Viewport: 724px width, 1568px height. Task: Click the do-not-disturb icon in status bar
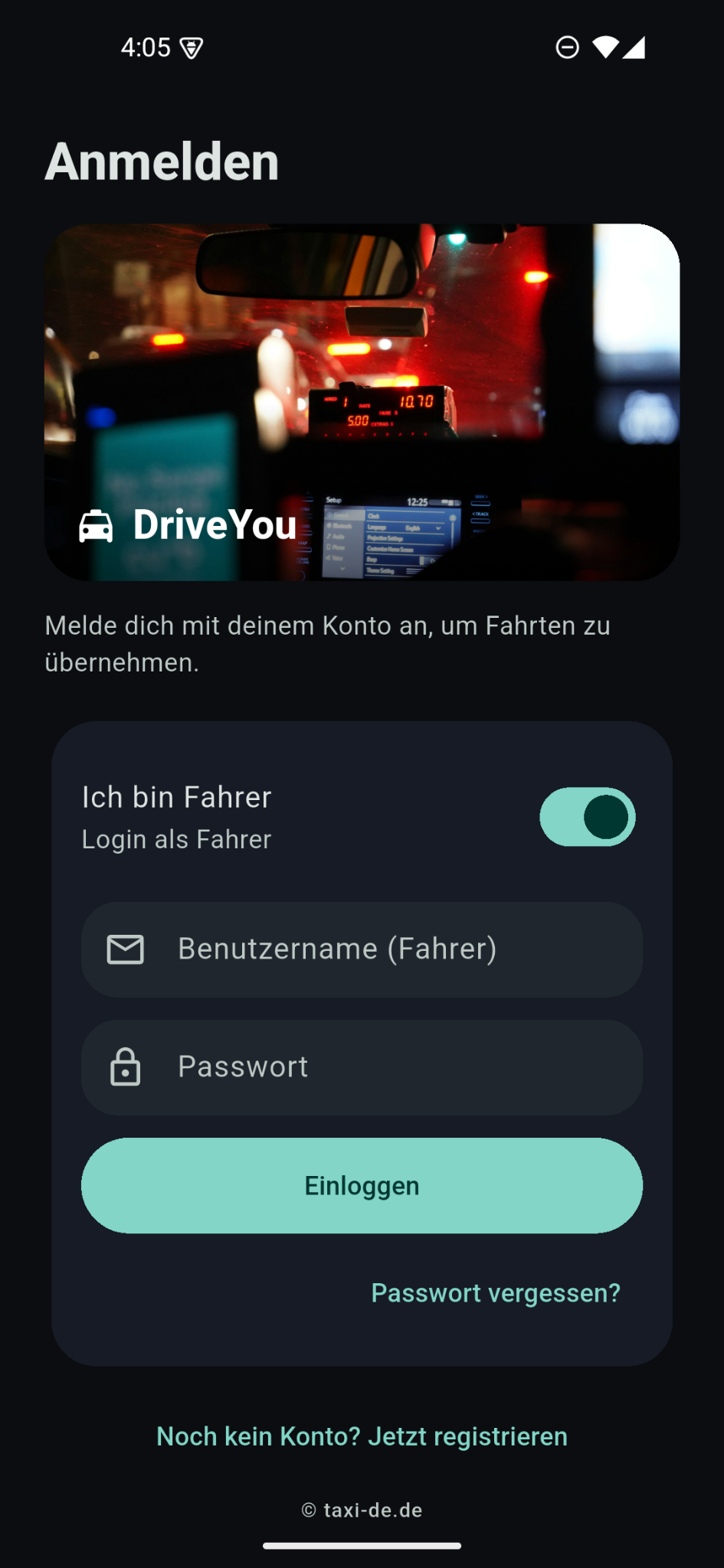(568, 47)
